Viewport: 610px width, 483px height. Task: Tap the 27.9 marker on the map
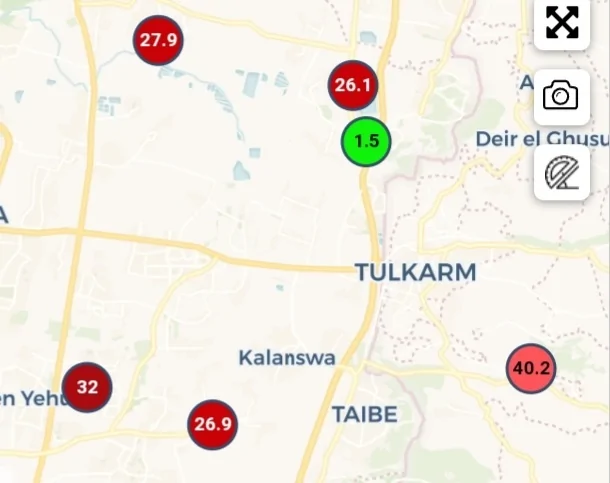click(158, 40)
